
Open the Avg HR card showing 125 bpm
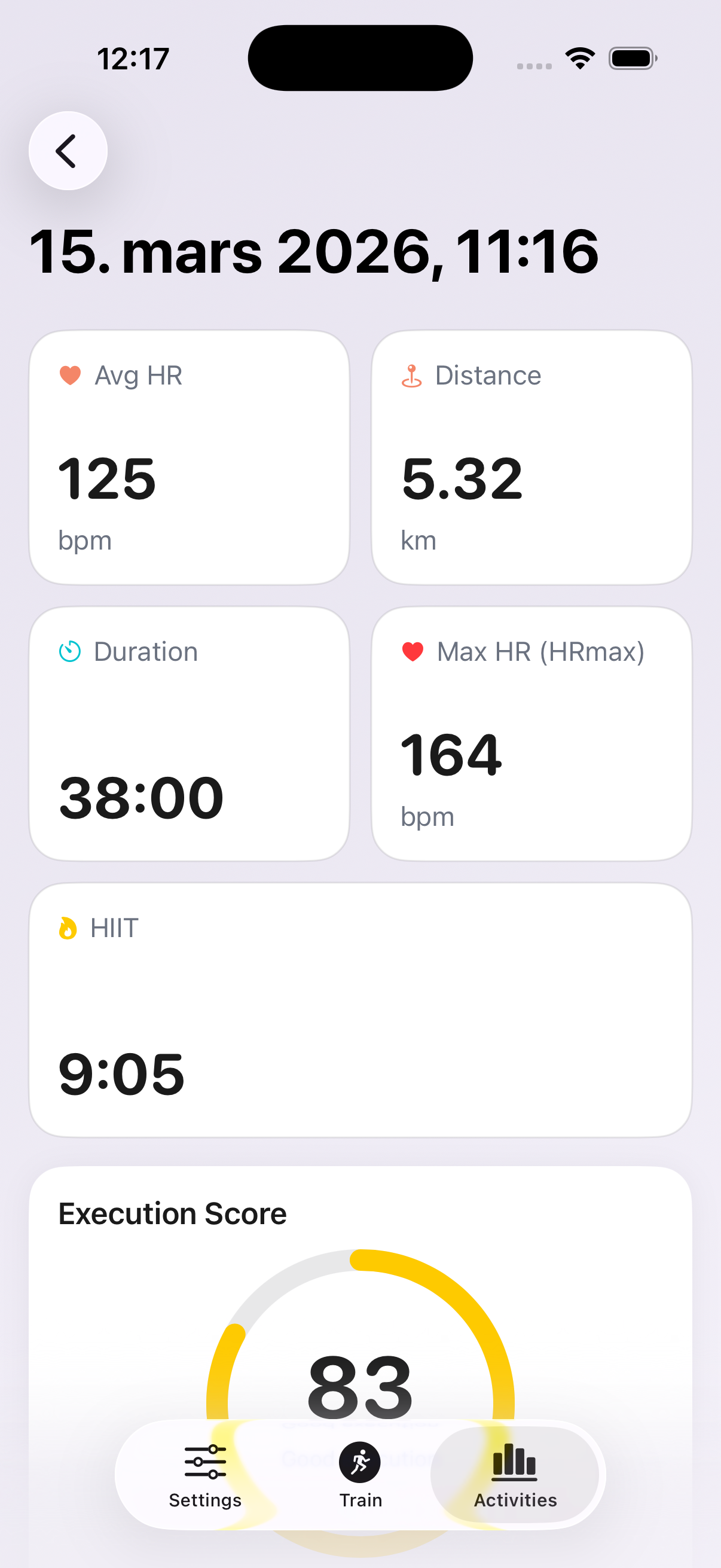point(190,456)
